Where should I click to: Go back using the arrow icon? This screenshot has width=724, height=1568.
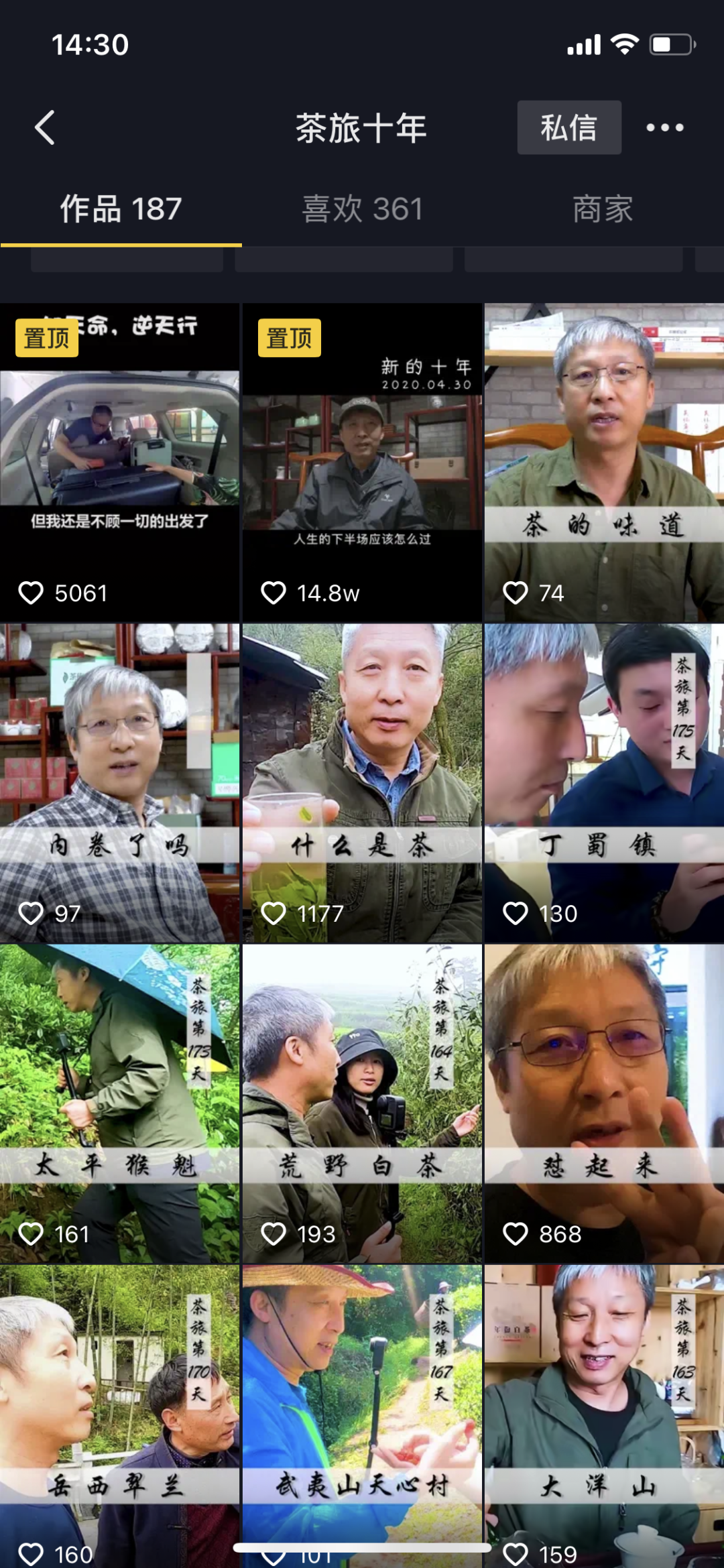point(45,128)
